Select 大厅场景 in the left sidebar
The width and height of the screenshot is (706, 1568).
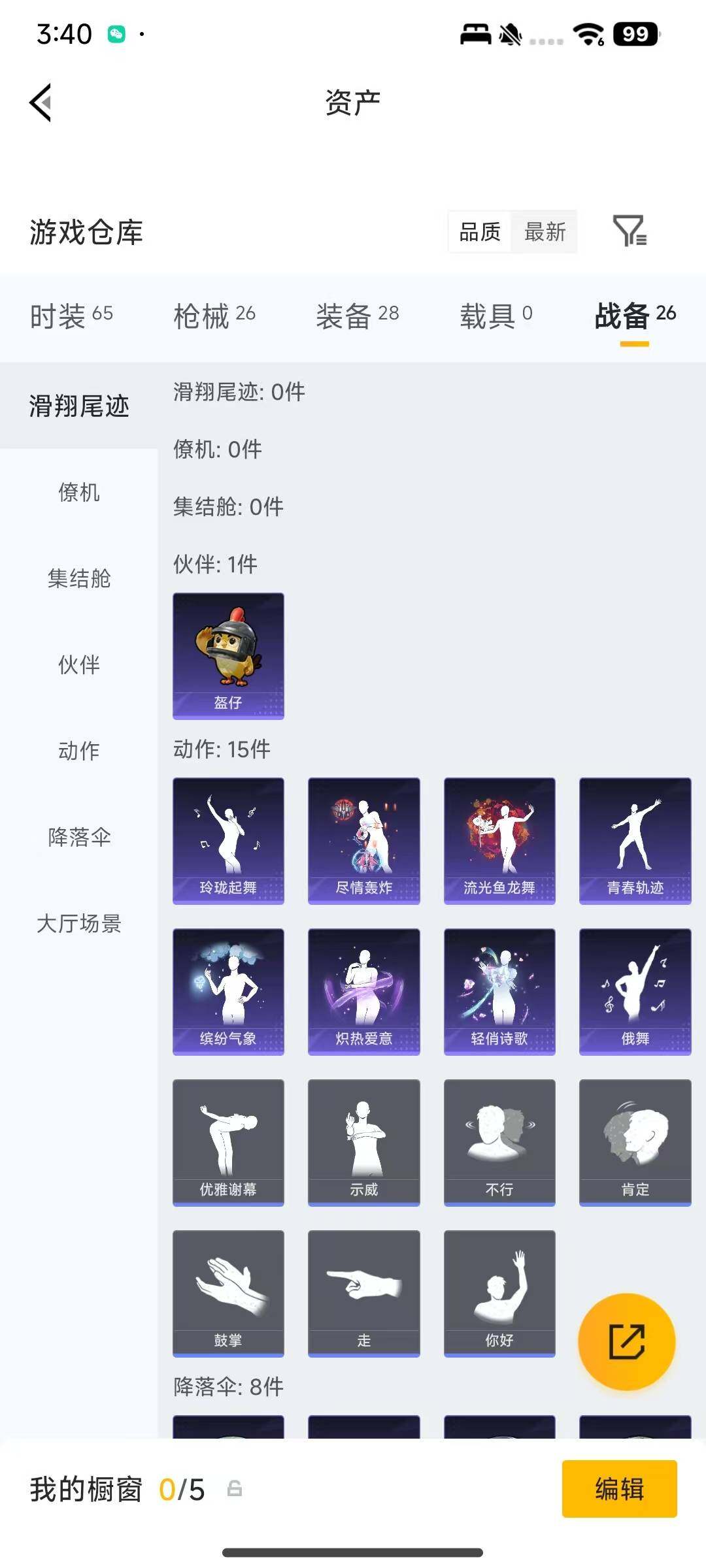click(79, 924)
